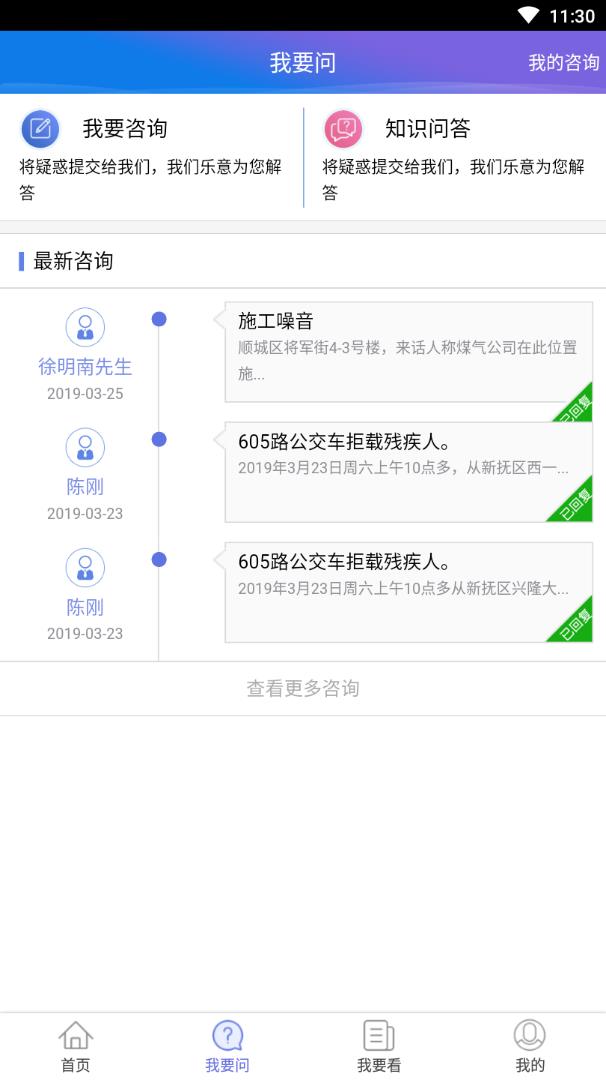Go to the 我要看 tab

coord(379,1046)
